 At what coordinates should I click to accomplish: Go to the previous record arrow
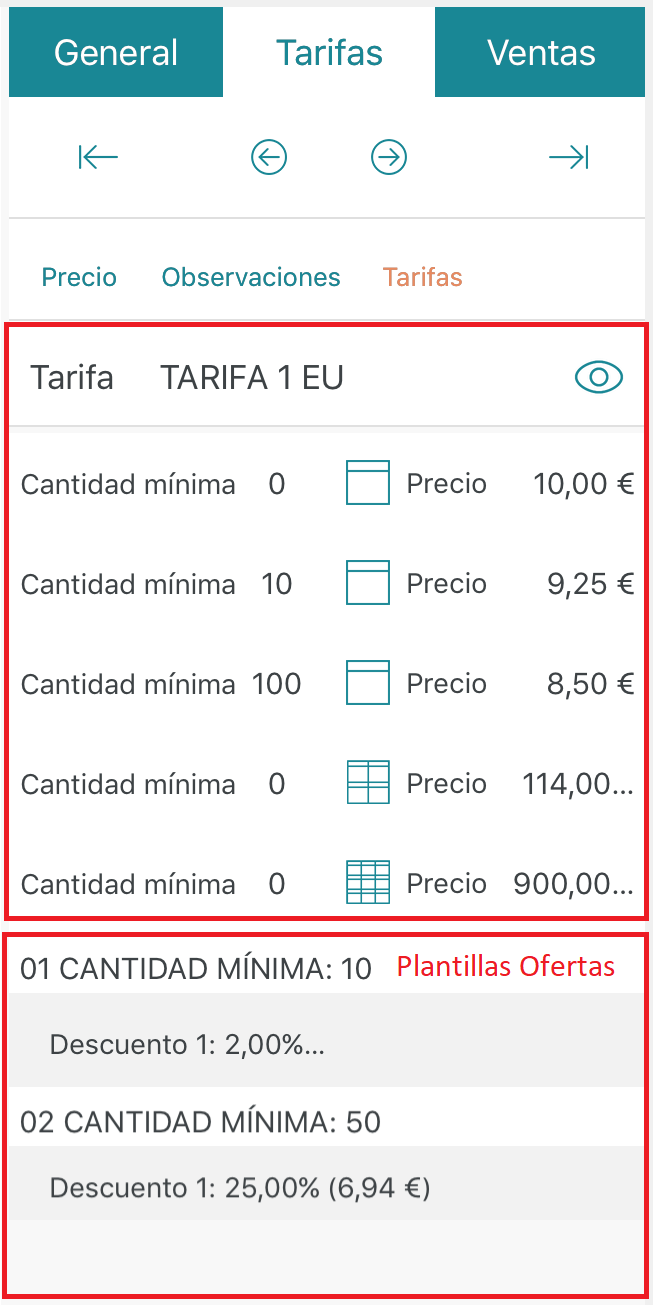point(269,157)
